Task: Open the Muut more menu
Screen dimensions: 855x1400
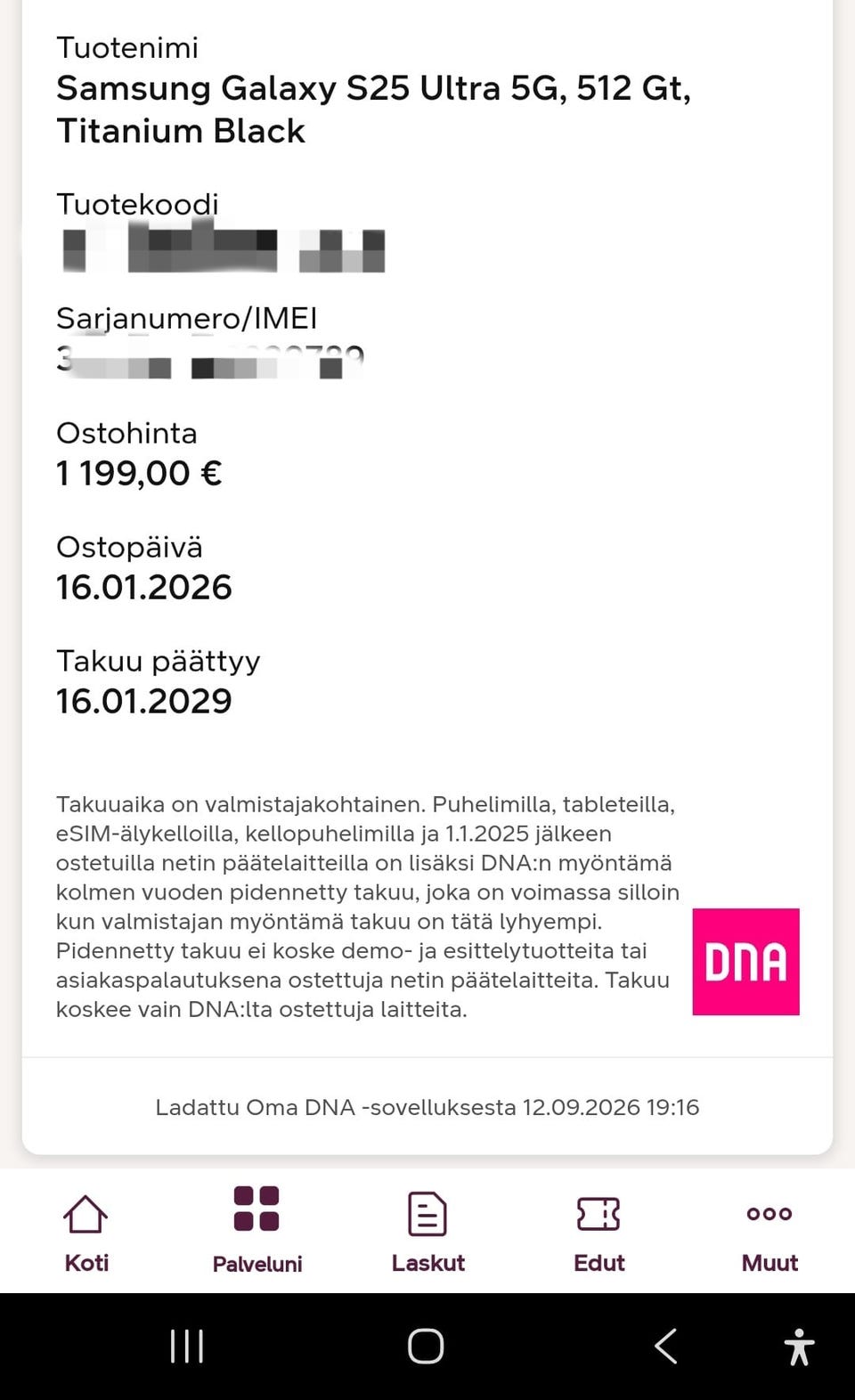Action: tap(769, 1233)
